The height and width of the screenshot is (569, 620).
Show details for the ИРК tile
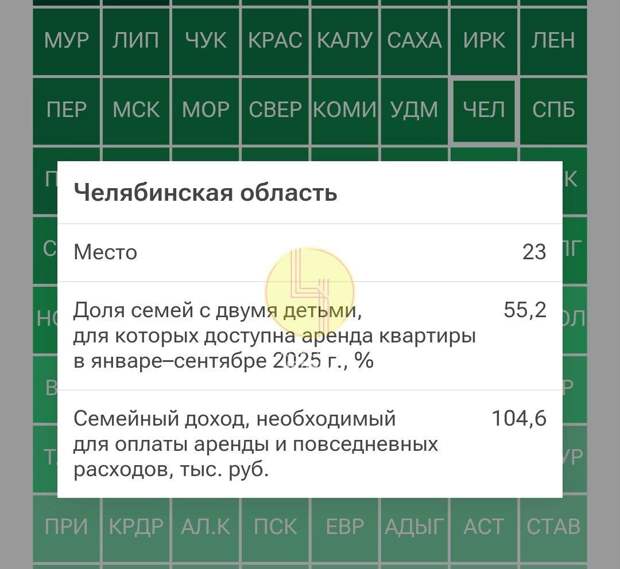tap(484, 41)
